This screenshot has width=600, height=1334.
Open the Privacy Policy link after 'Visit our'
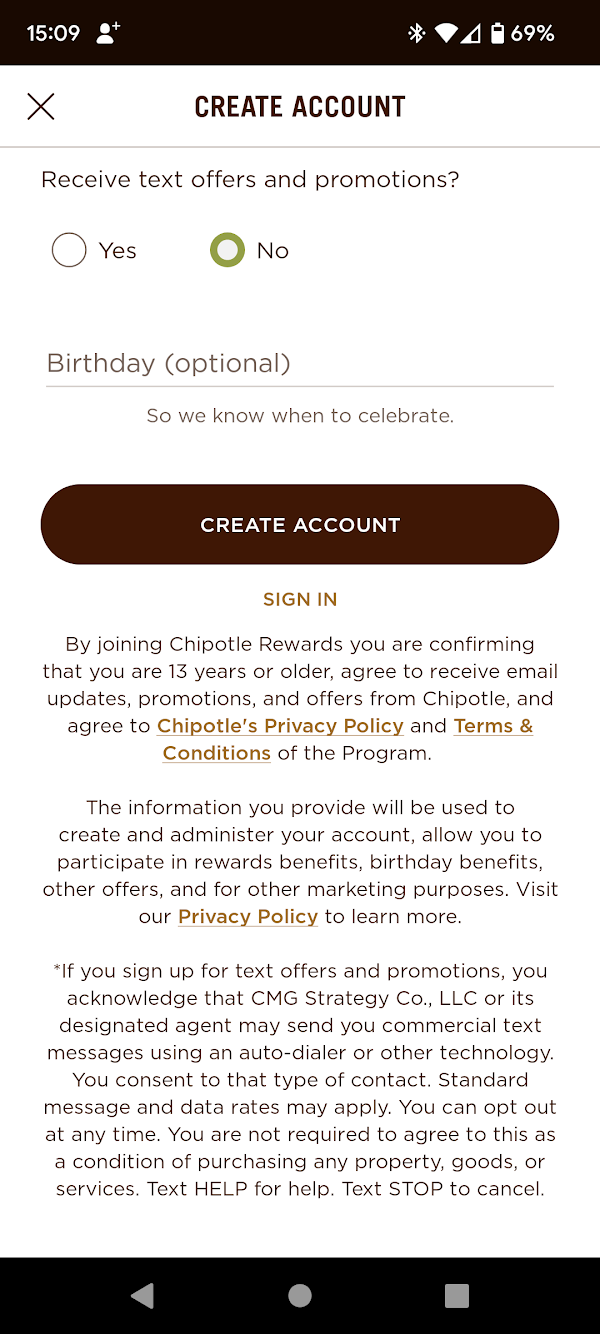coord(248,916)
